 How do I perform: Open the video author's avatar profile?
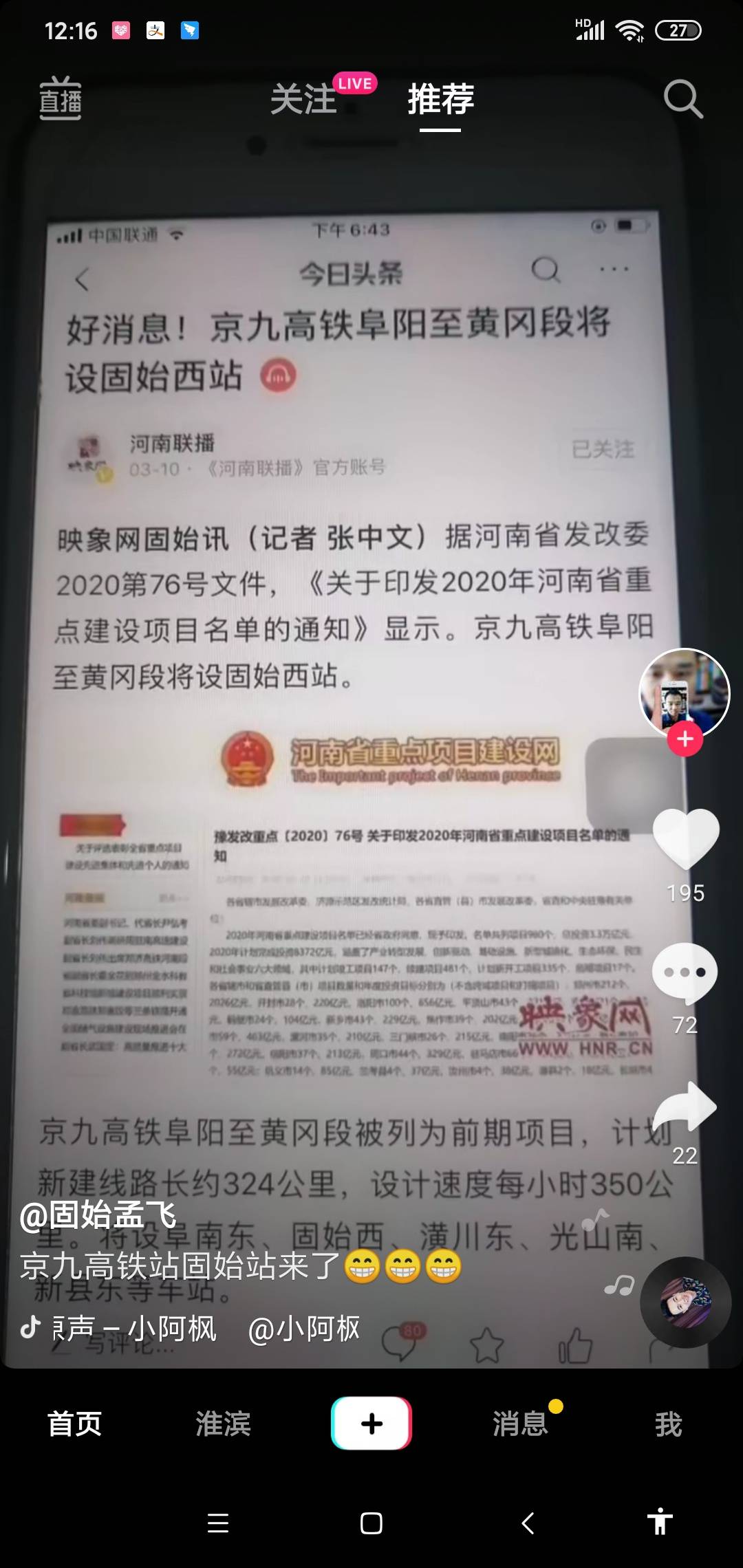(x=684, y=690)
